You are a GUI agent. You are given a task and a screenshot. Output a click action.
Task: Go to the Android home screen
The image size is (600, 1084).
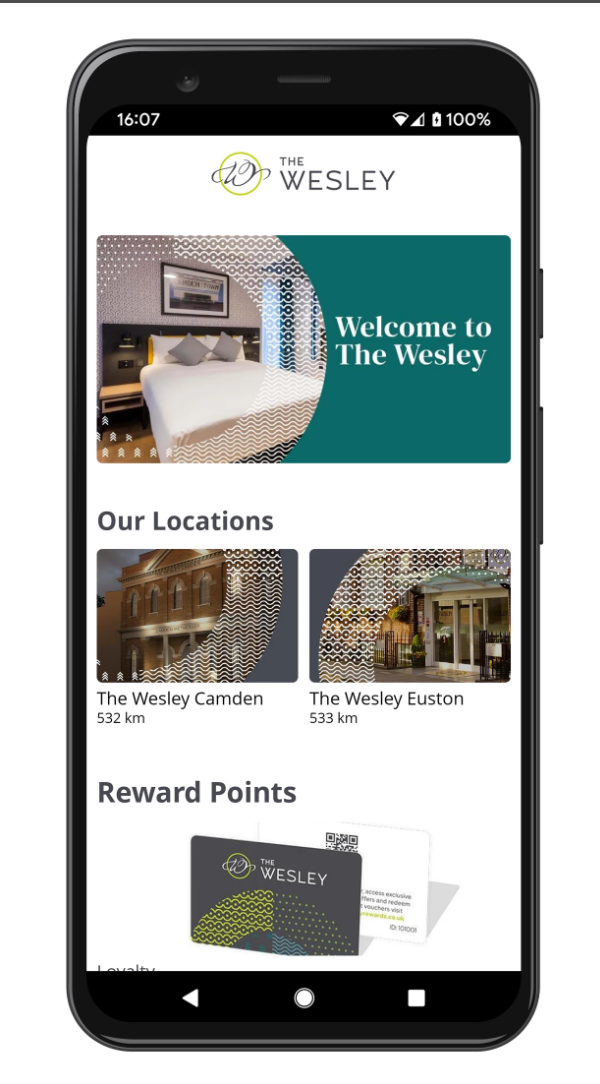pos(304,997)
